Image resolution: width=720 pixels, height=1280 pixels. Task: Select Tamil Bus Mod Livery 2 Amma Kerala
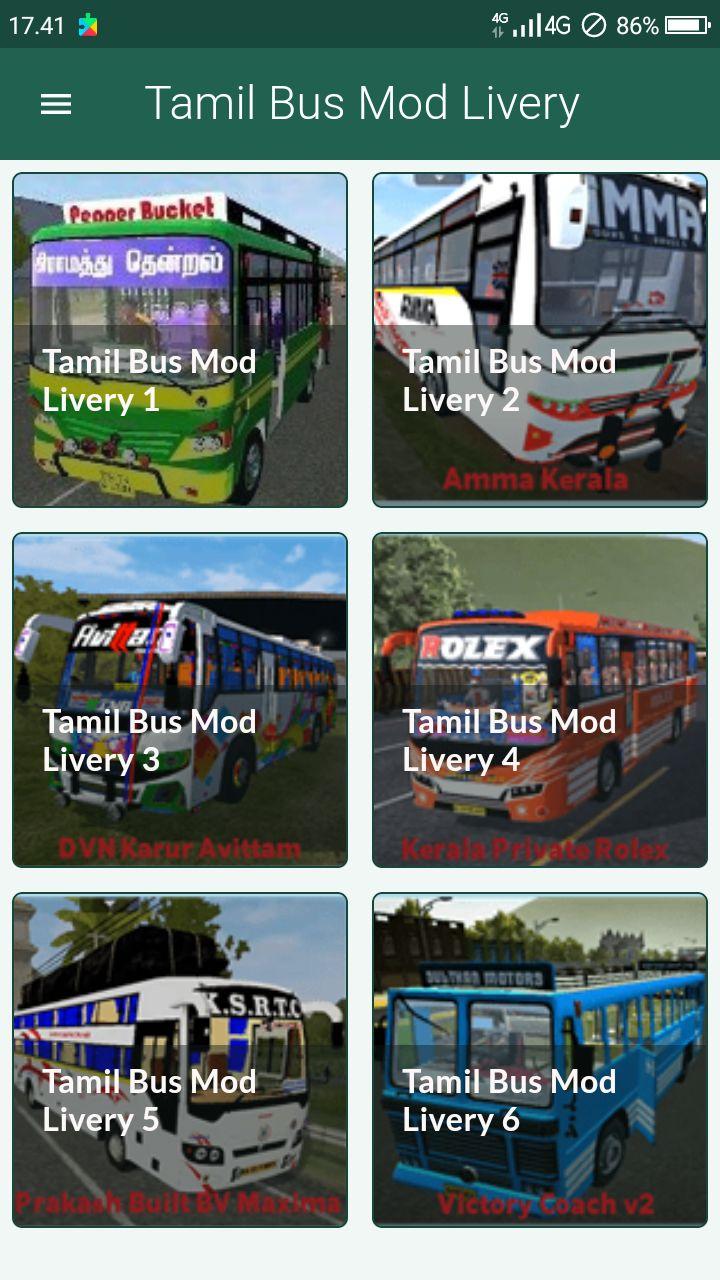tap(540, 340)
